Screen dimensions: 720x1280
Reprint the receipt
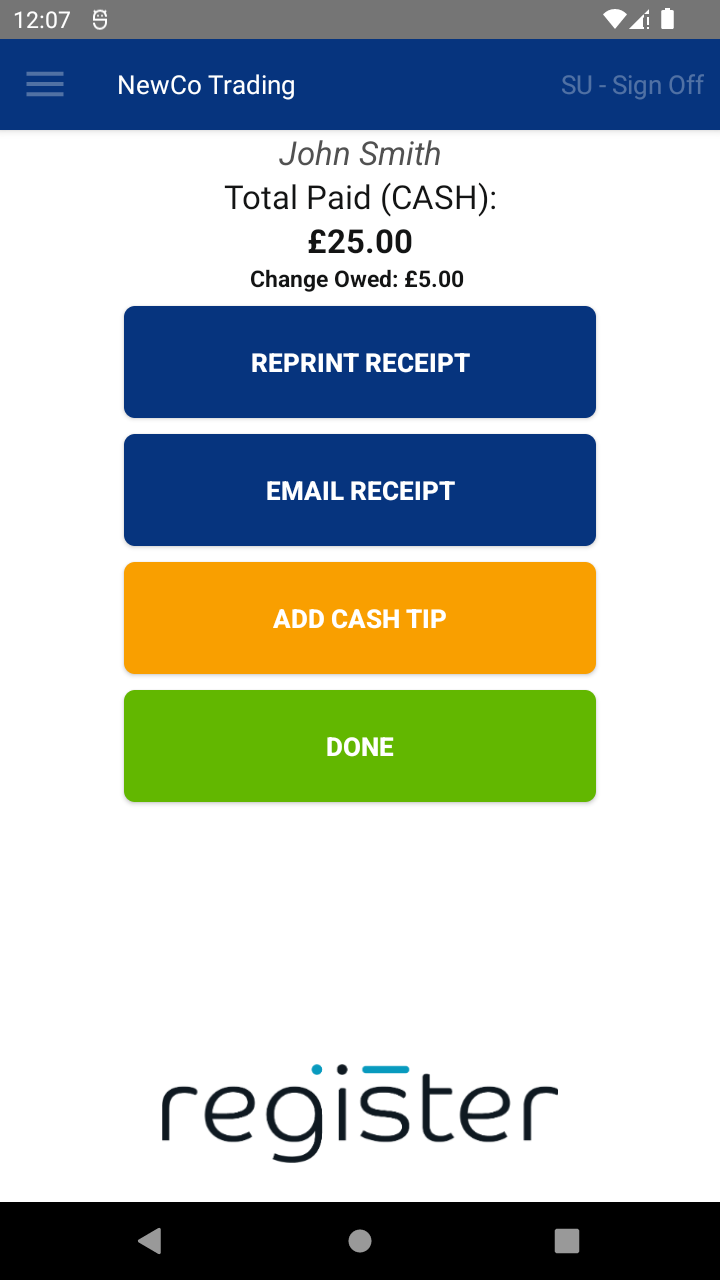360,362
